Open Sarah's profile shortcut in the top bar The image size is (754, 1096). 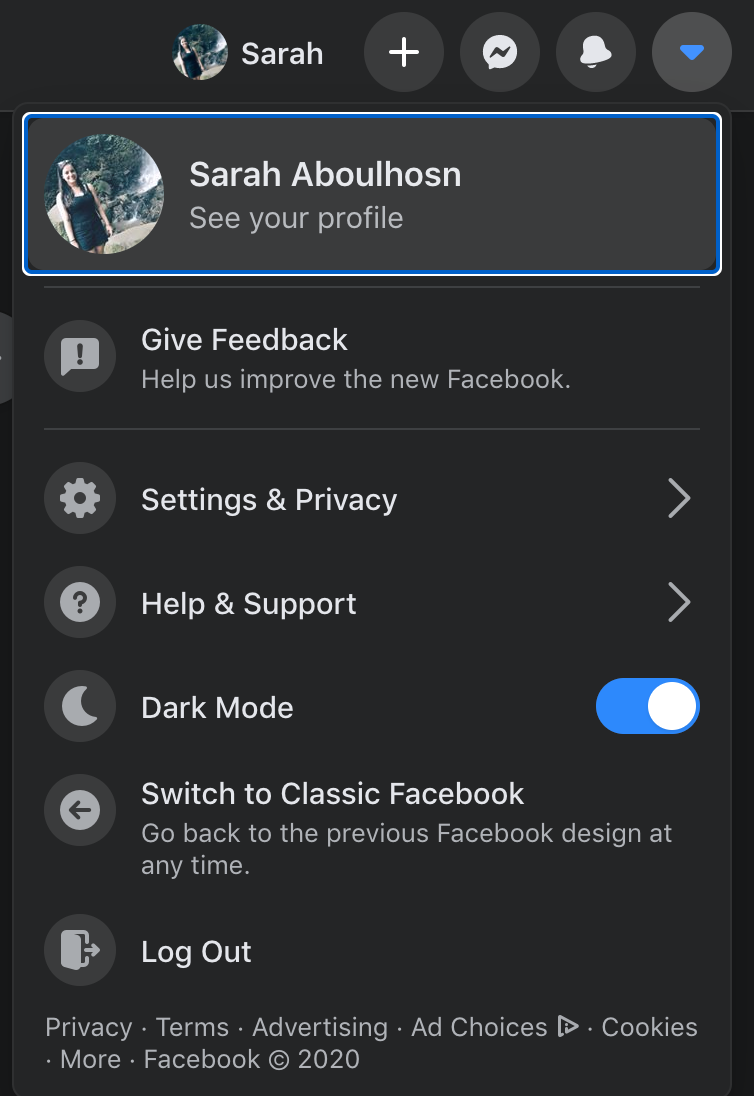pyautogui.click(x=249, y=53)
